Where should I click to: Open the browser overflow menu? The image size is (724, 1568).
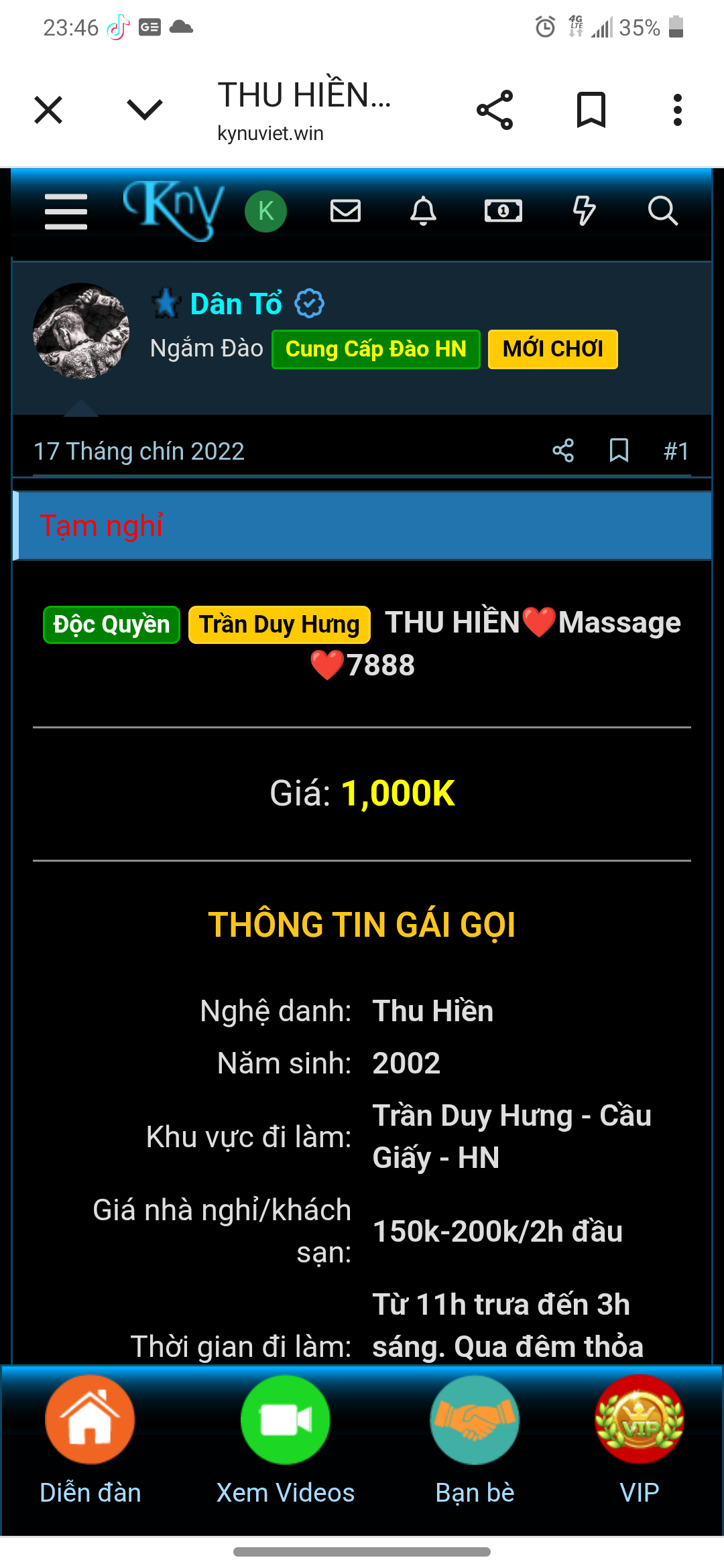tap(677, 110)
